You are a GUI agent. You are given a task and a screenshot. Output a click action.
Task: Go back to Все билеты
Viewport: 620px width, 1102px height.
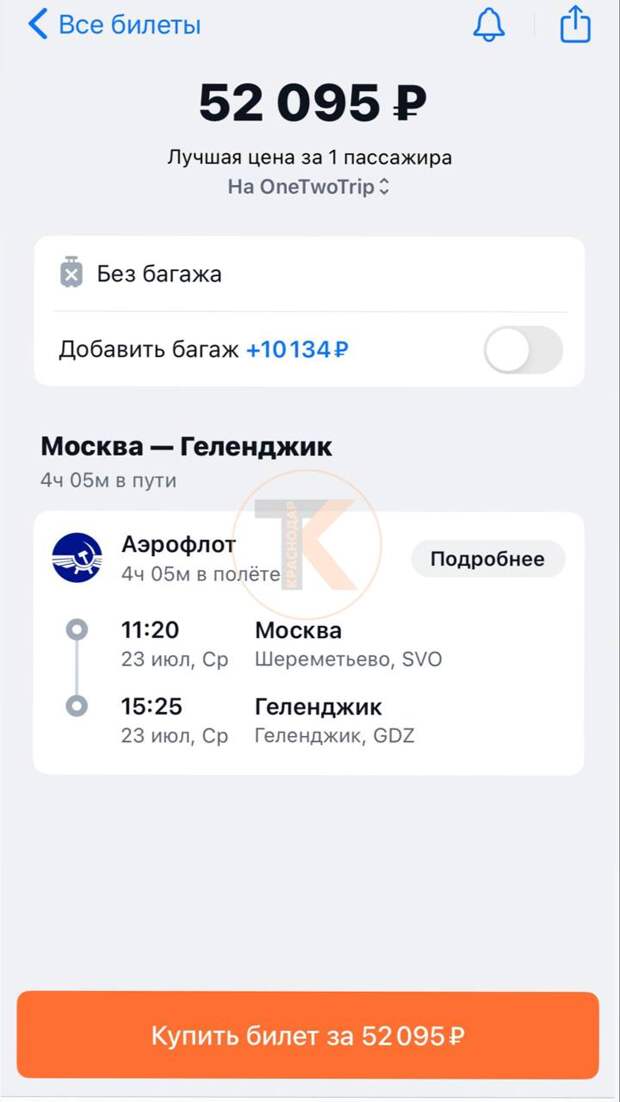coord(114,25)
